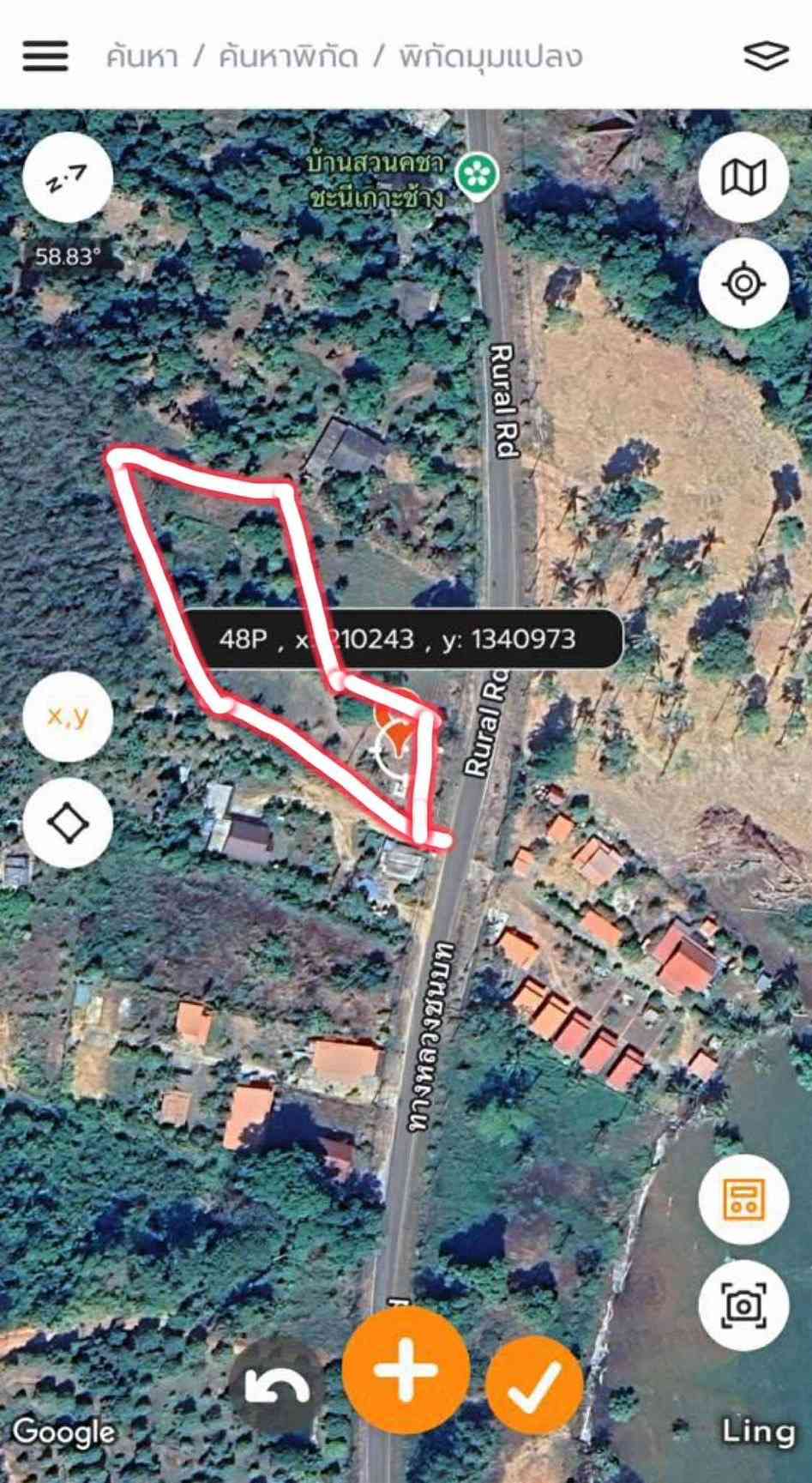Open the area calculator tool
This screenshot has width=812, height=1483.
click(743, 1198)
